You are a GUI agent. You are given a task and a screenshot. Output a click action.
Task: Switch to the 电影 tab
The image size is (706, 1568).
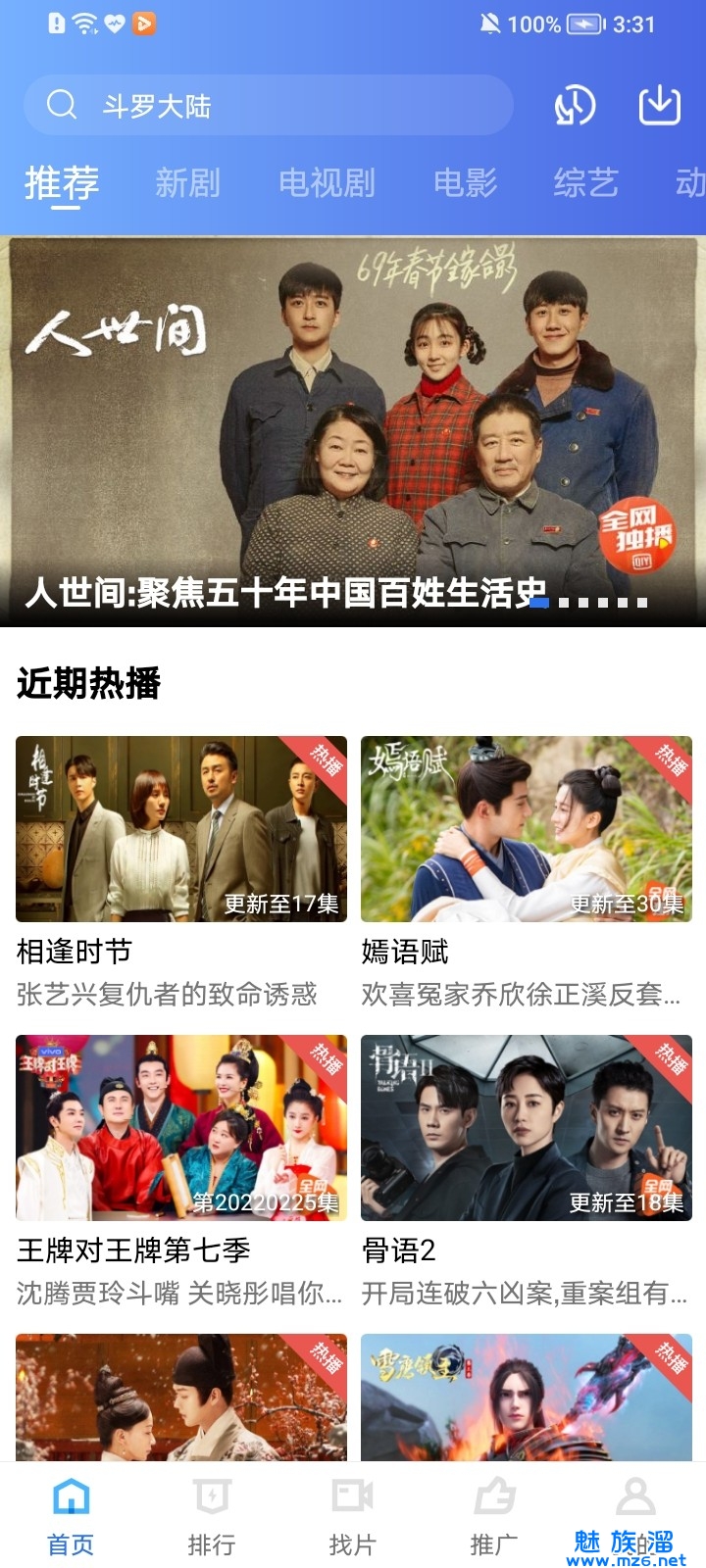pos(465,182)
